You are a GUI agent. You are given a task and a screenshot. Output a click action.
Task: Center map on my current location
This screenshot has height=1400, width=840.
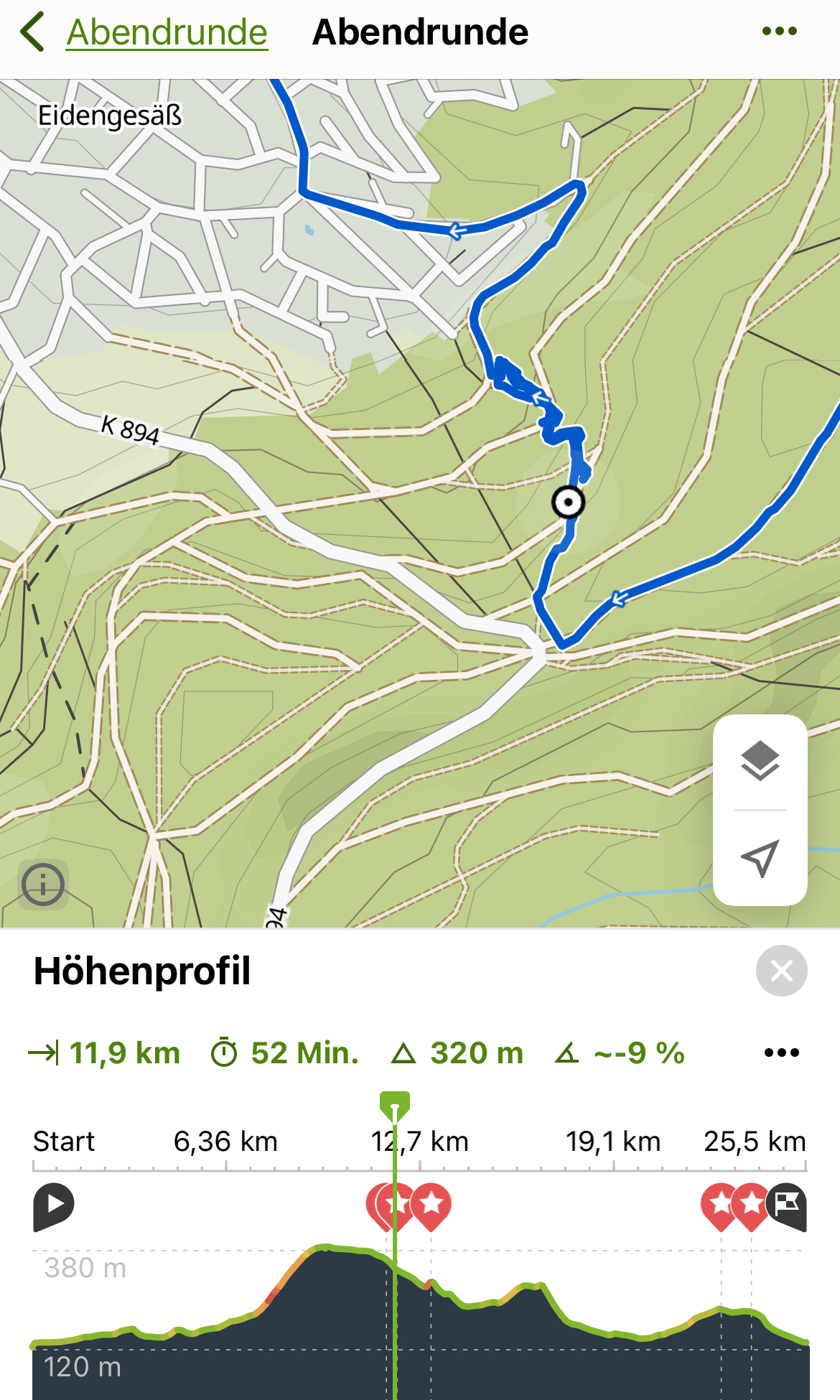point(760,857)
